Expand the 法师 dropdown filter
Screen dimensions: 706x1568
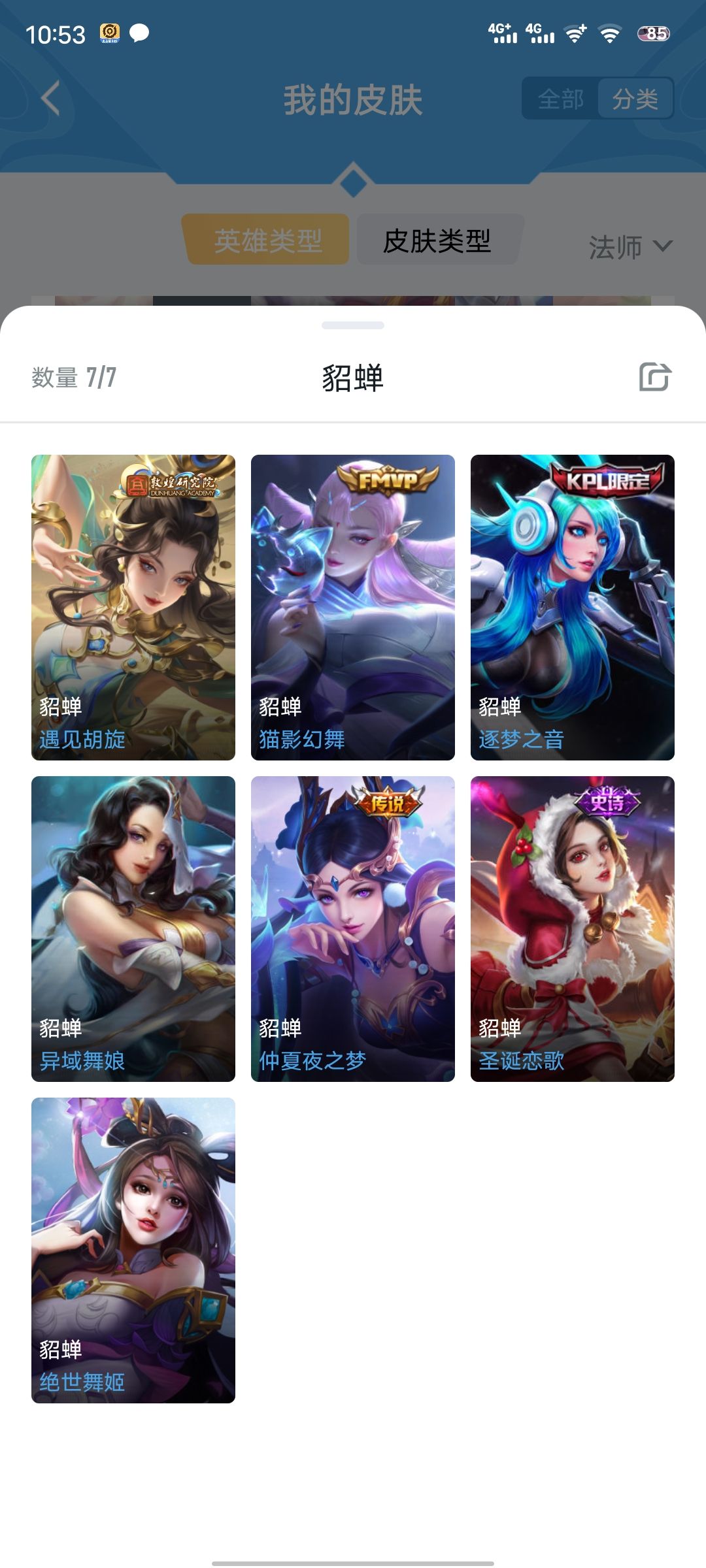pos(630,247)
